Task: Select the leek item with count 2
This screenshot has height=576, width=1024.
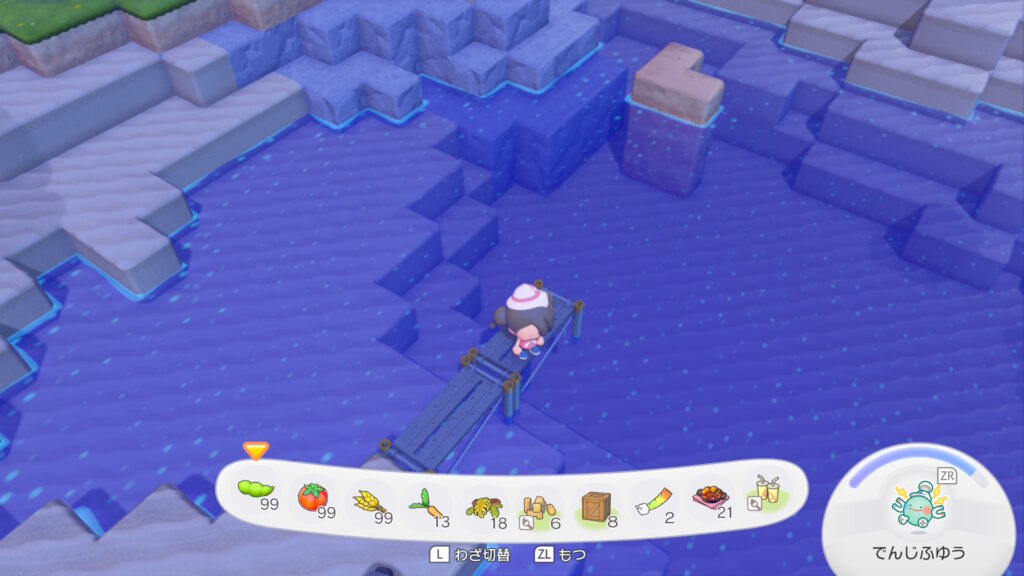Action: [x=653, y=502]
